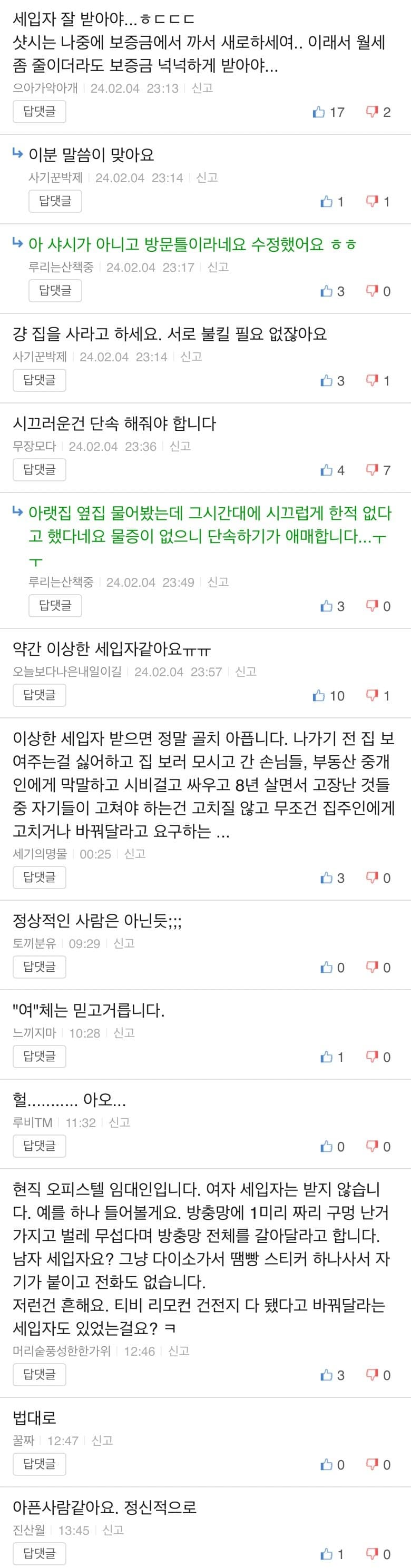The image size is (411, 1568).
Task: Reply to 오늘보다나은내일이길's comment
Action: point(39,695)
